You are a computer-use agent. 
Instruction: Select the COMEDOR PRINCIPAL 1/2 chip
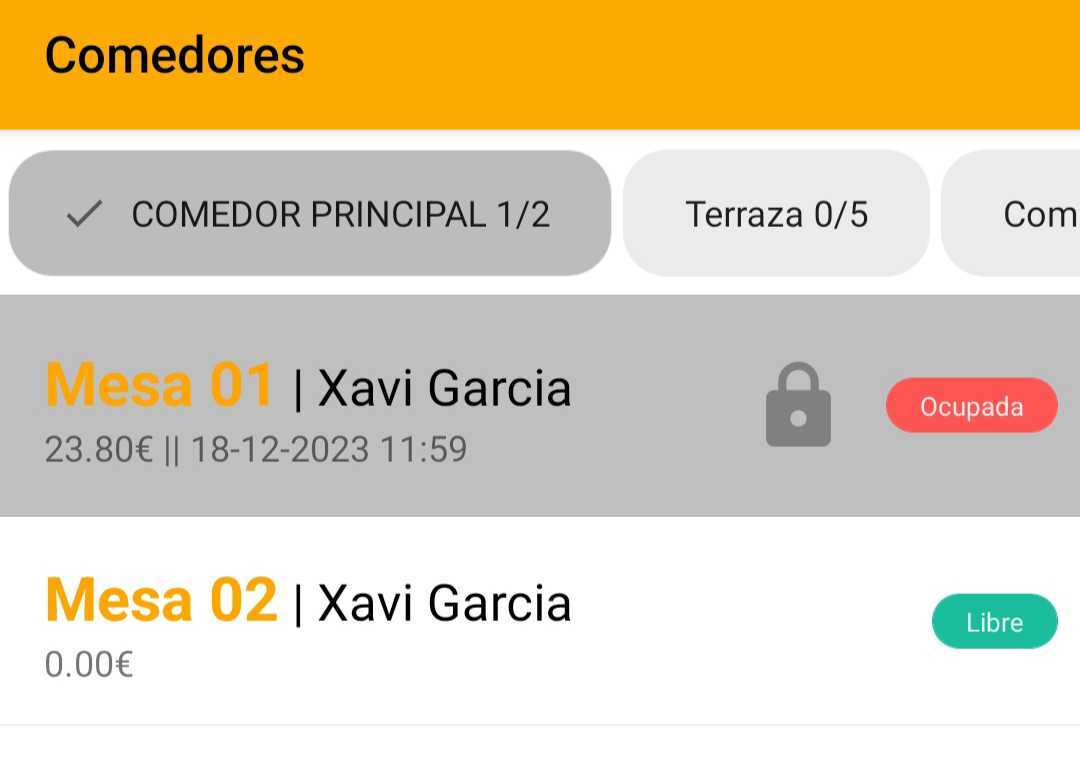pos(310,214)
